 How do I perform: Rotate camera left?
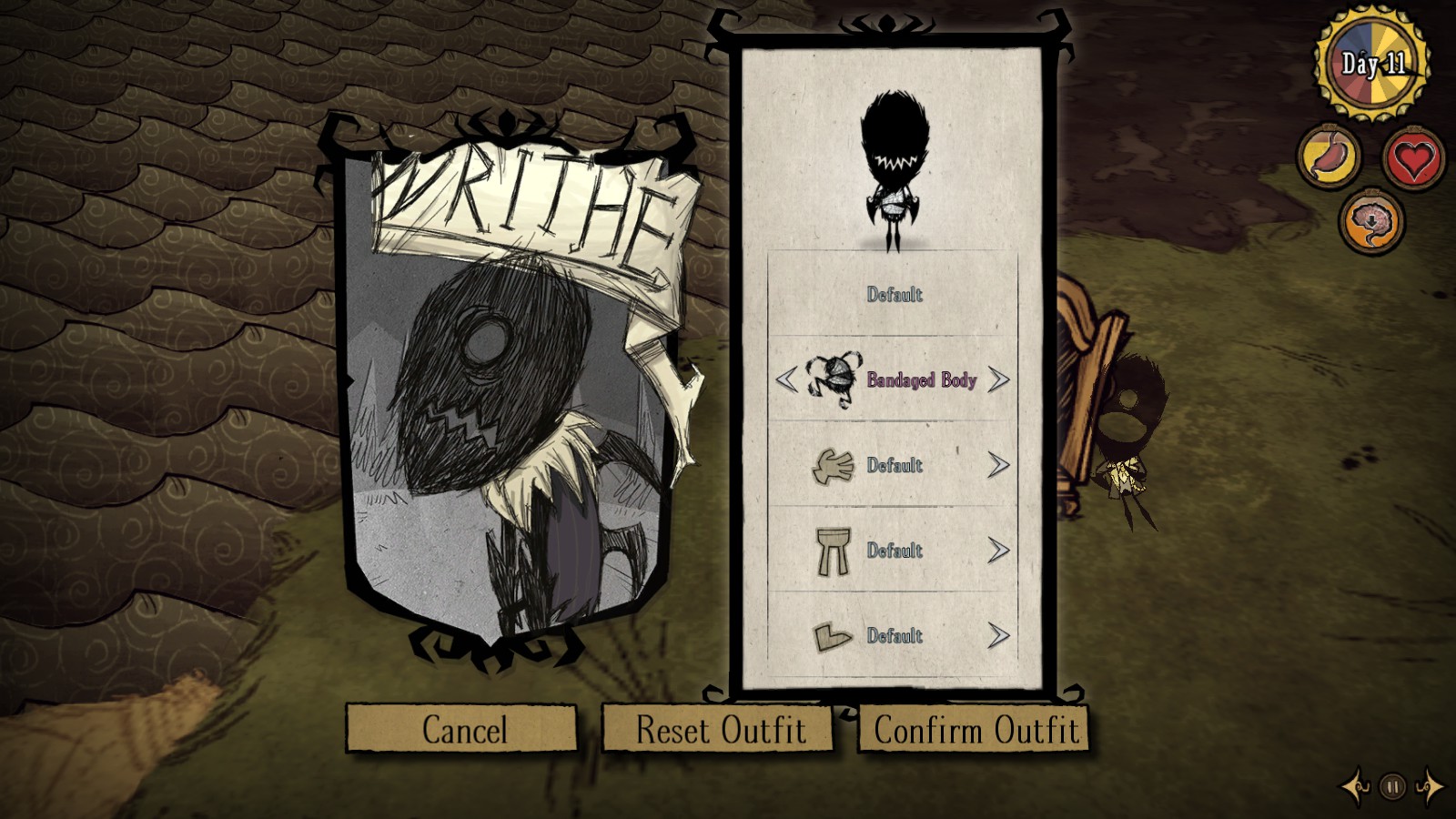click(1356, 786)
